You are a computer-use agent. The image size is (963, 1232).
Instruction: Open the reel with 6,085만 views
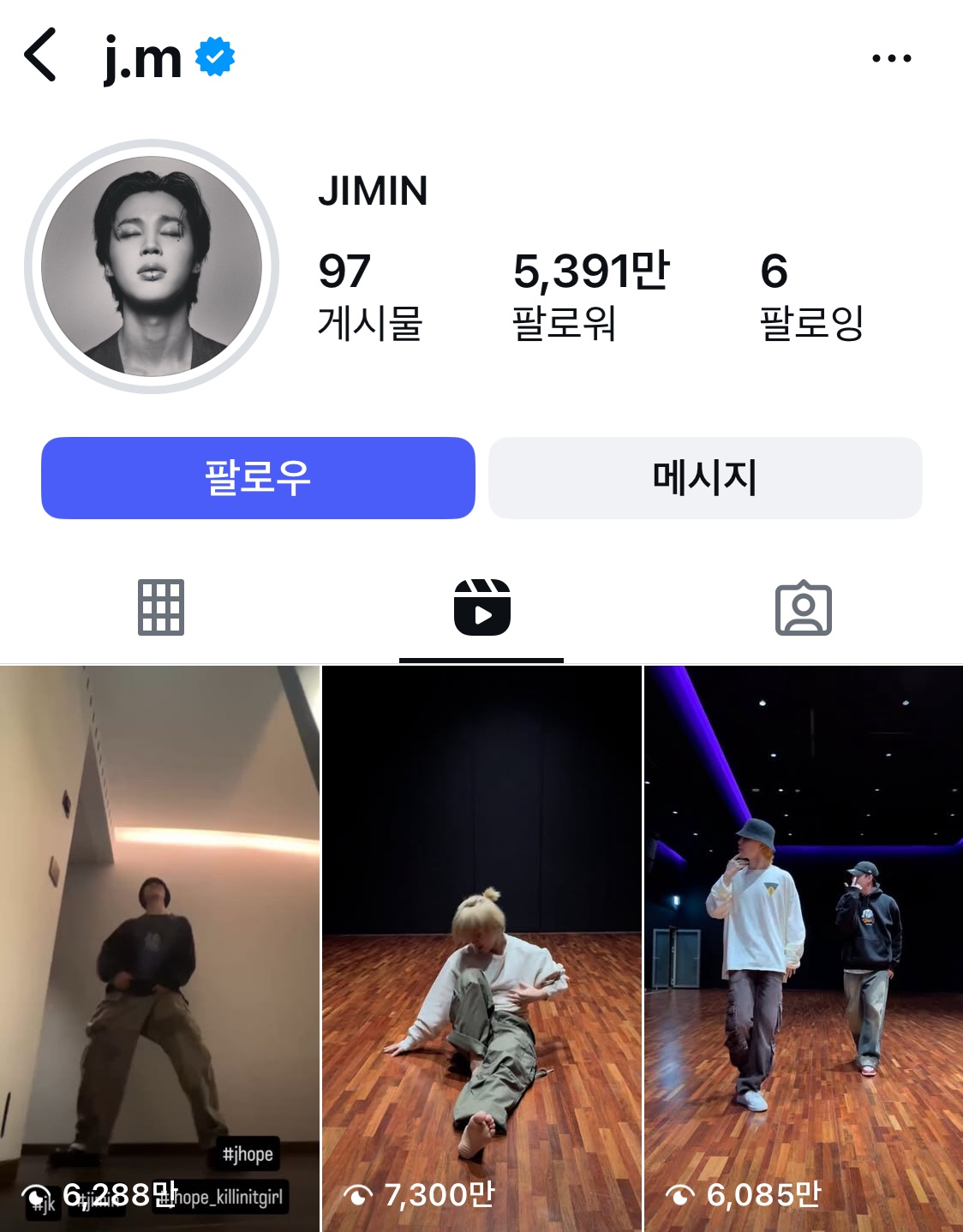coord(804,942)
